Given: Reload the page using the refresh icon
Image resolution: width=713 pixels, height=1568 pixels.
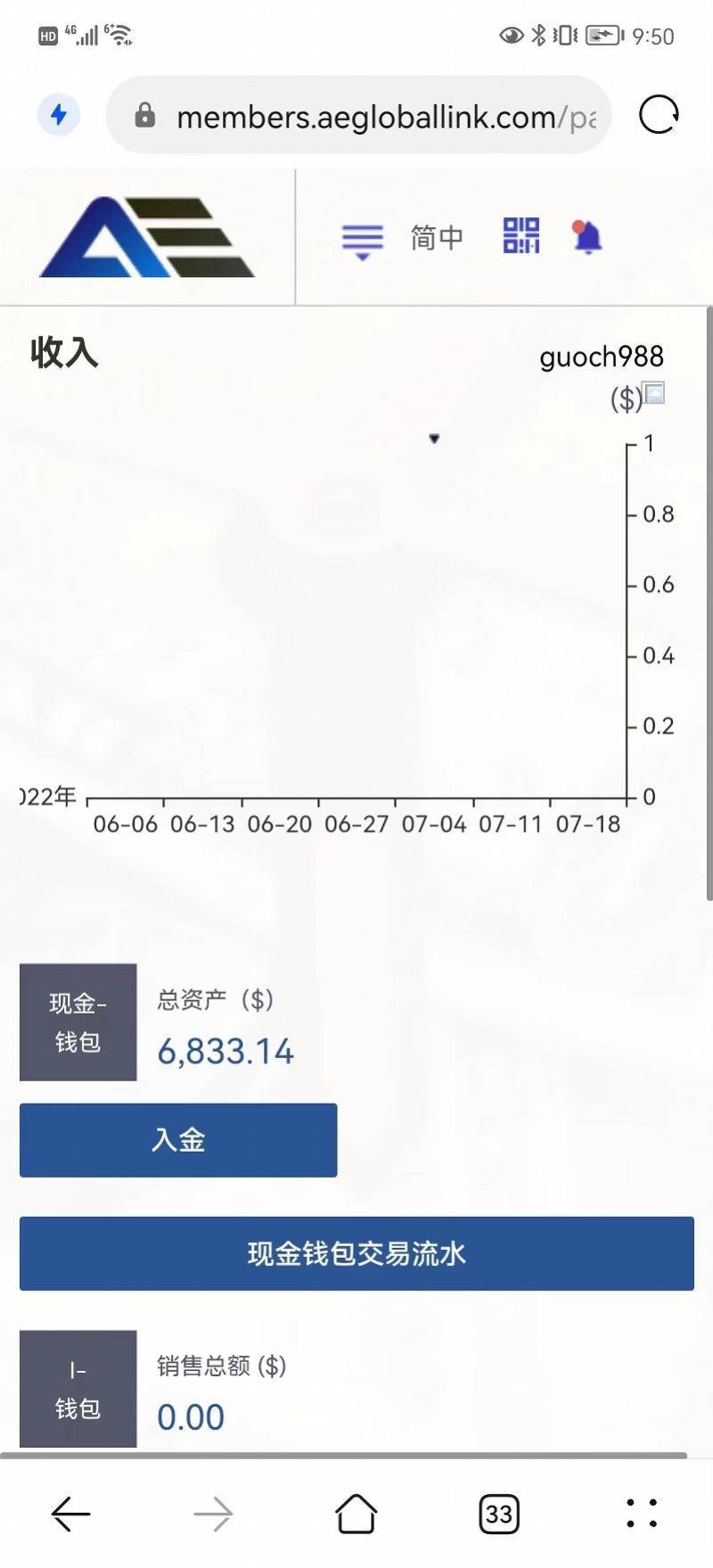Looking at the screenshot, I should point(658,115).
